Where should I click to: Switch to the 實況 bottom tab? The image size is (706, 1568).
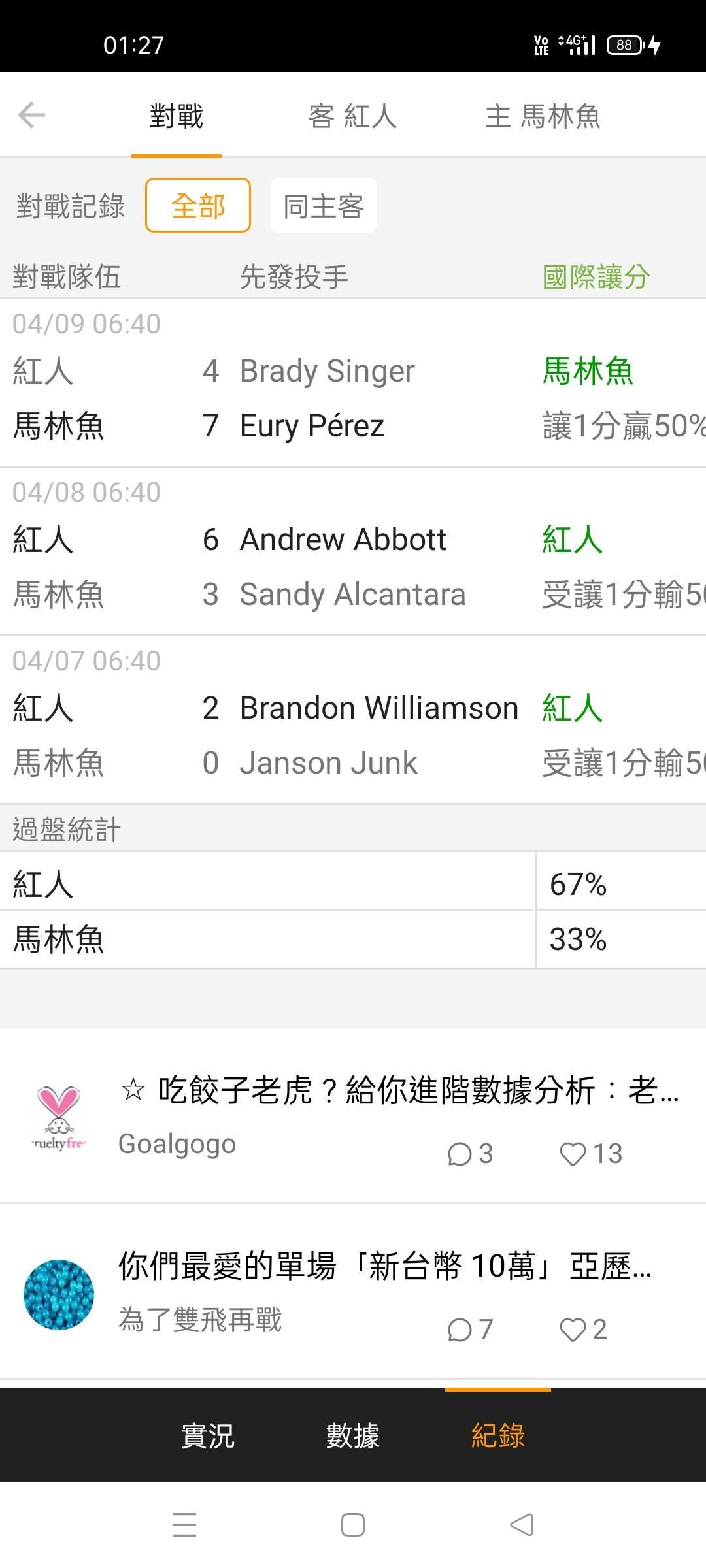coord(207,1435)
